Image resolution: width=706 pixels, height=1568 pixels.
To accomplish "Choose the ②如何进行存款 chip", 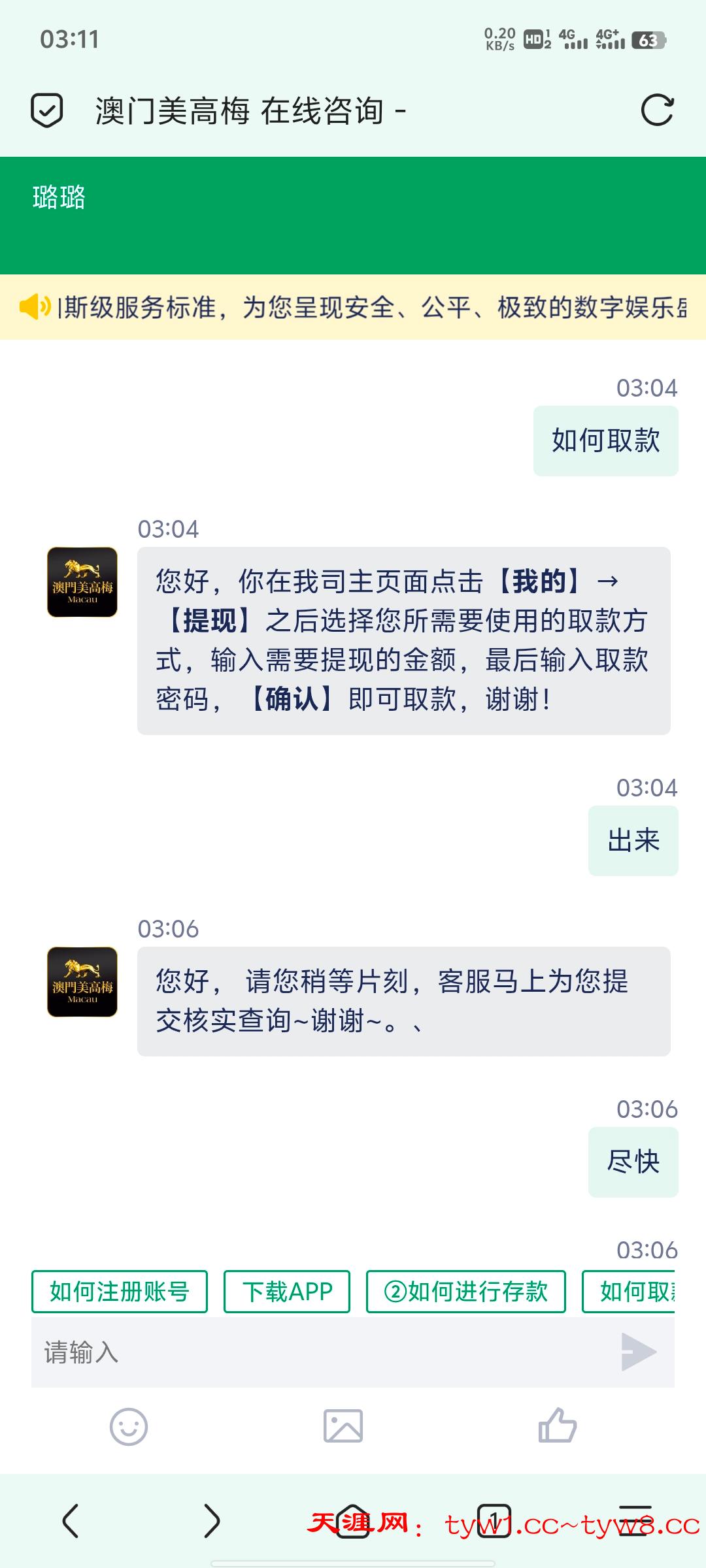I will [x=466, y=1292].
